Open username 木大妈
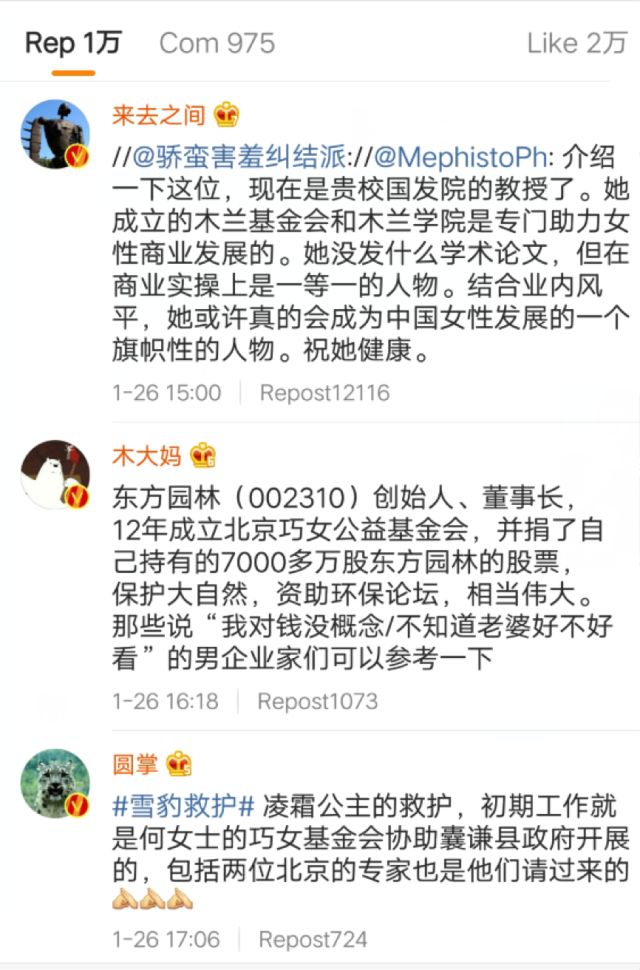The width and height of the screenshot is (640, 970). pos(147,456)
